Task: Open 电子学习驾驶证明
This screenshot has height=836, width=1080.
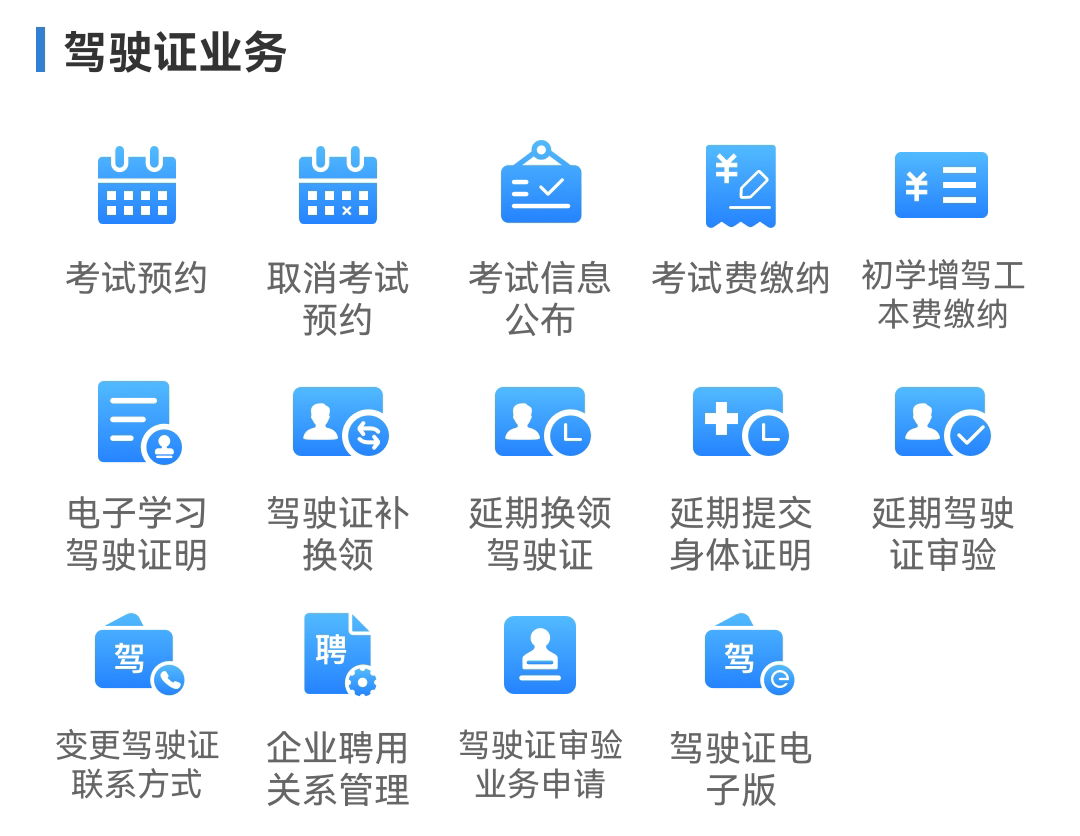Action: (x=138, y=423)
